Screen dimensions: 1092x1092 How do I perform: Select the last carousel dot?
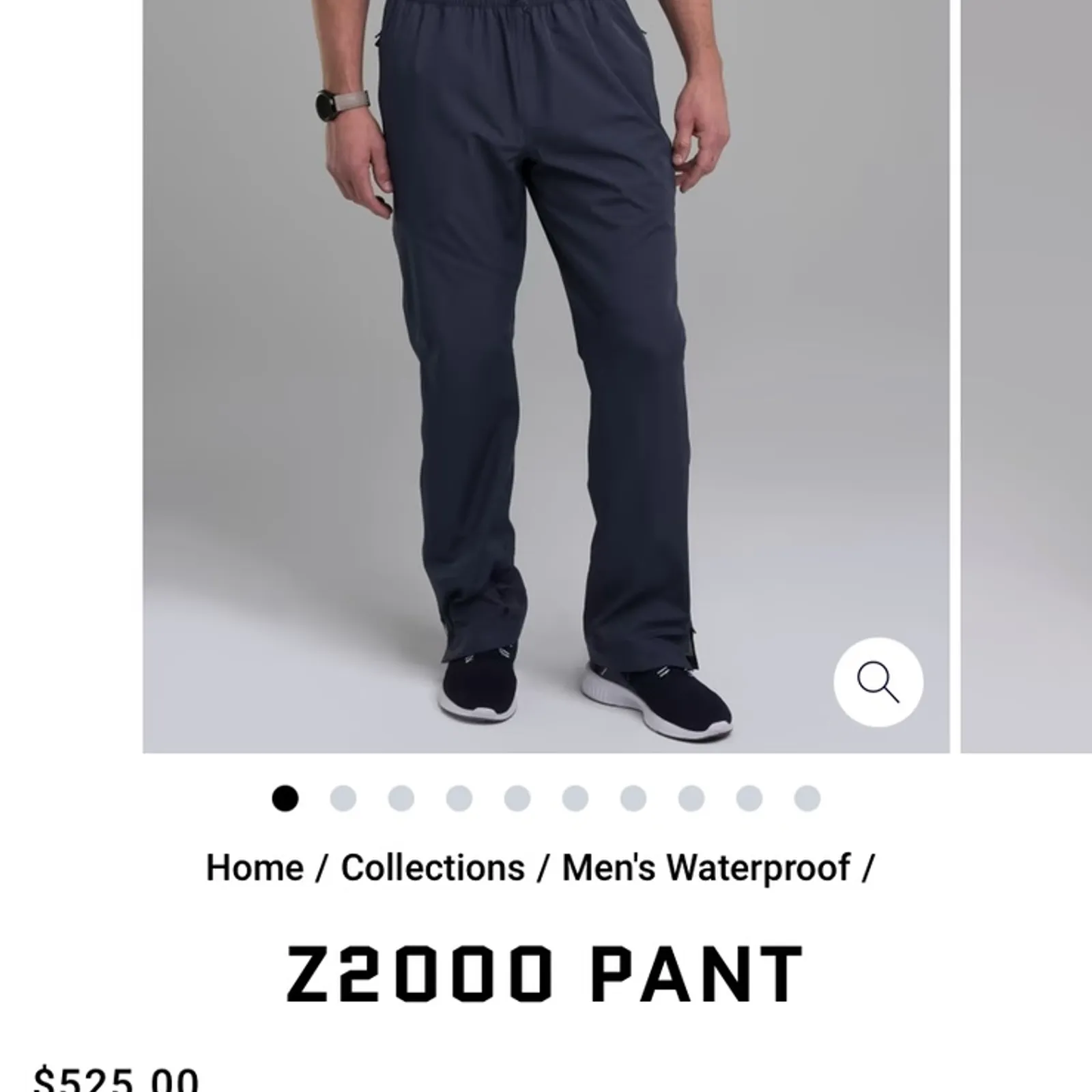pyautogui.click(x=807, y=798)
